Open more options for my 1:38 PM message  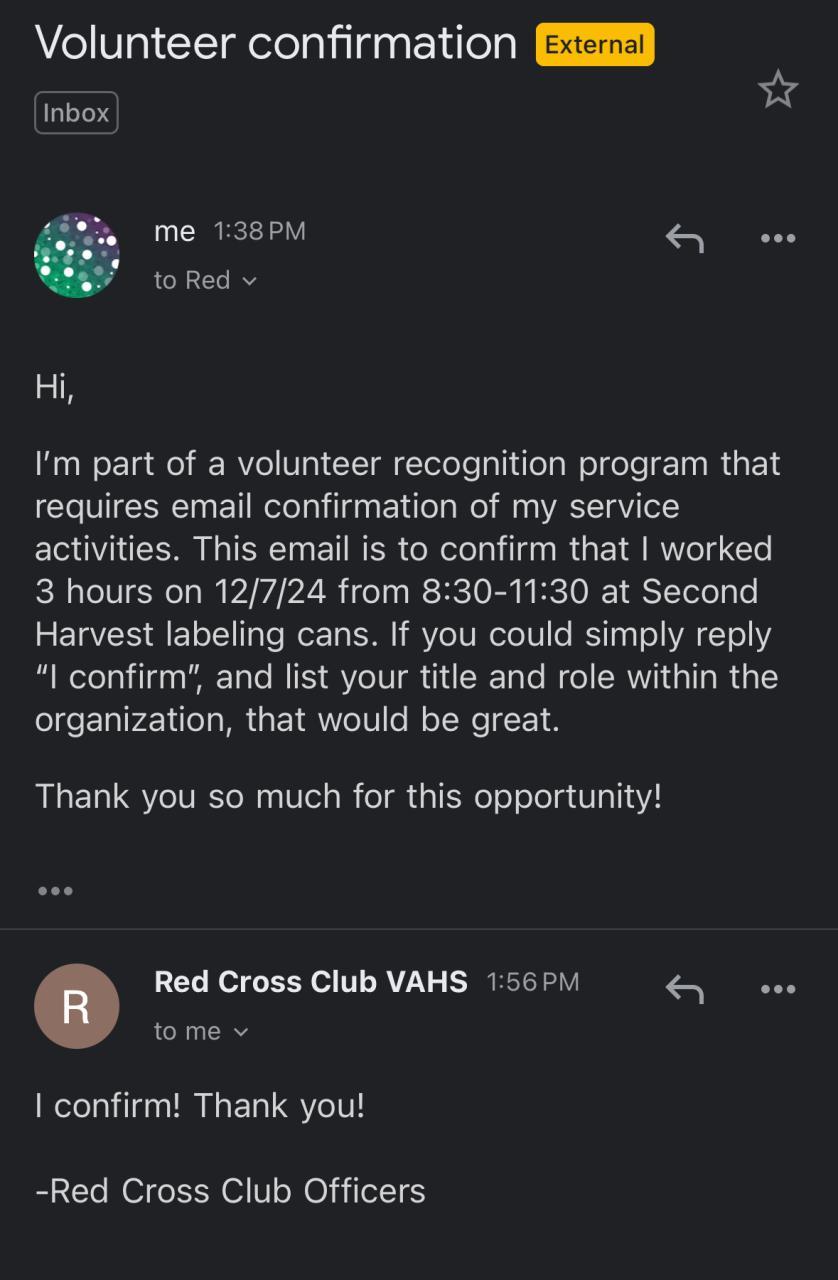(777, 238)
